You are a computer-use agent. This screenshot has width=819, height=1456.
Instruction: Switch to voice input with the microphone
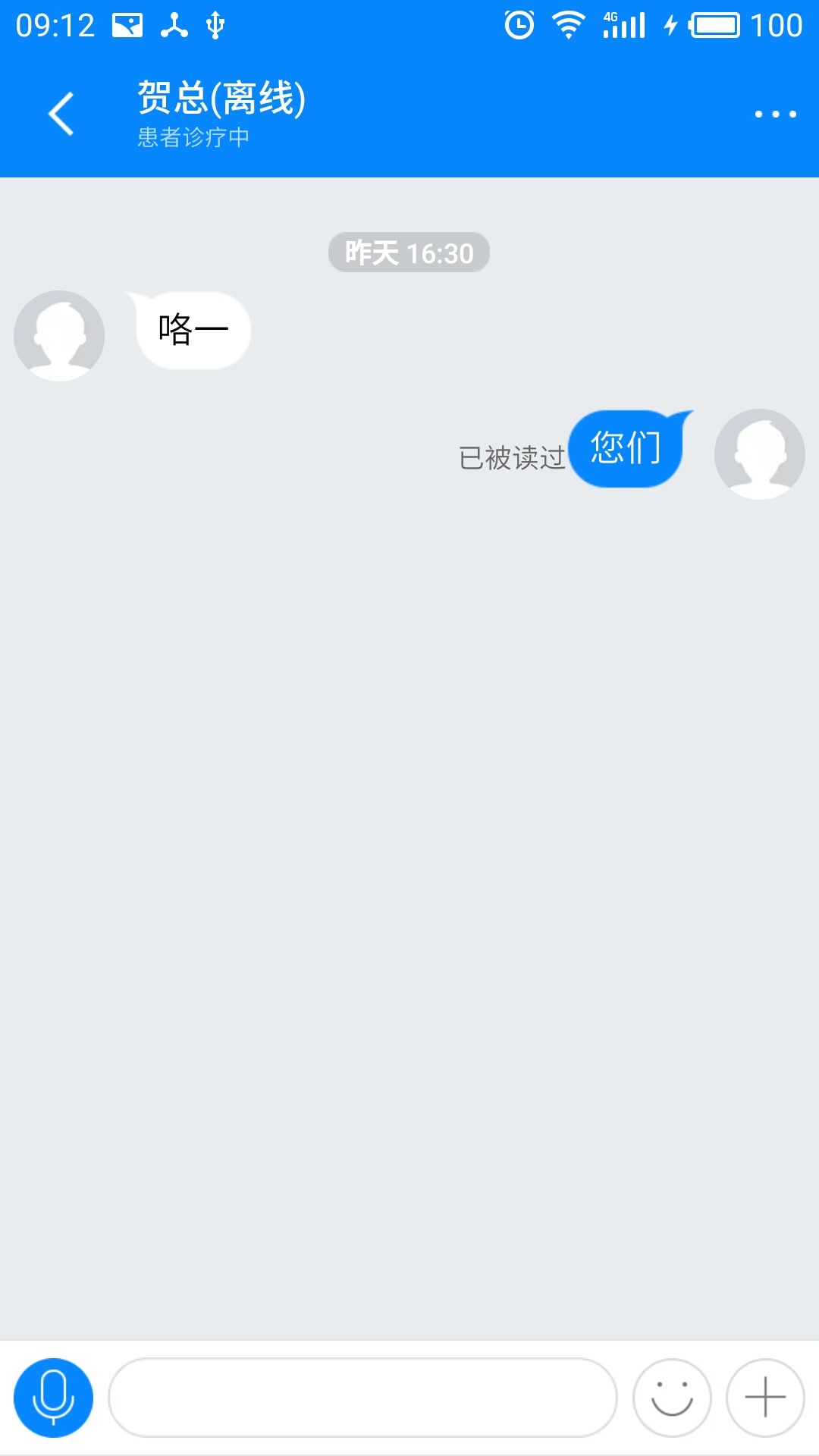coord(53,1397)
